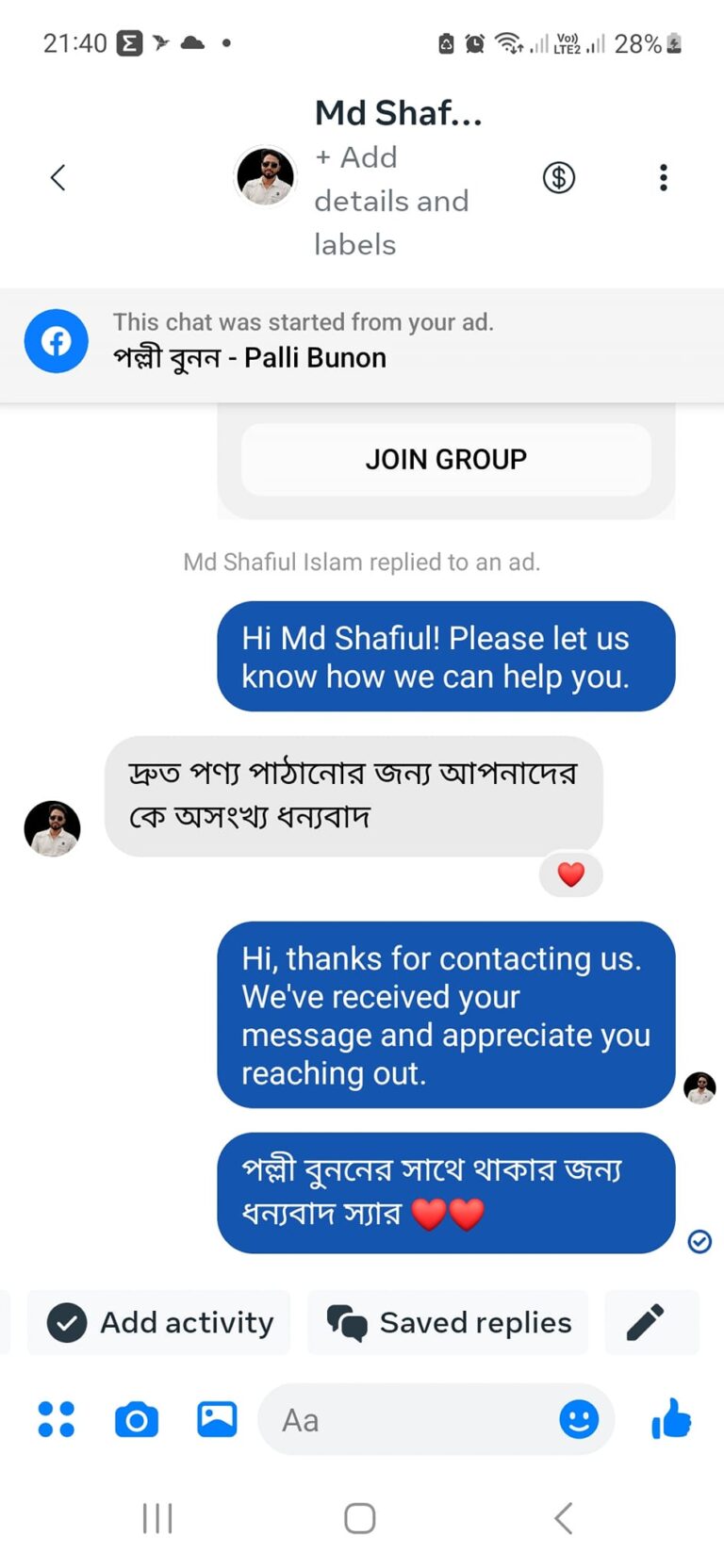Focus the Aa message field

click(x=405, y=1419)
